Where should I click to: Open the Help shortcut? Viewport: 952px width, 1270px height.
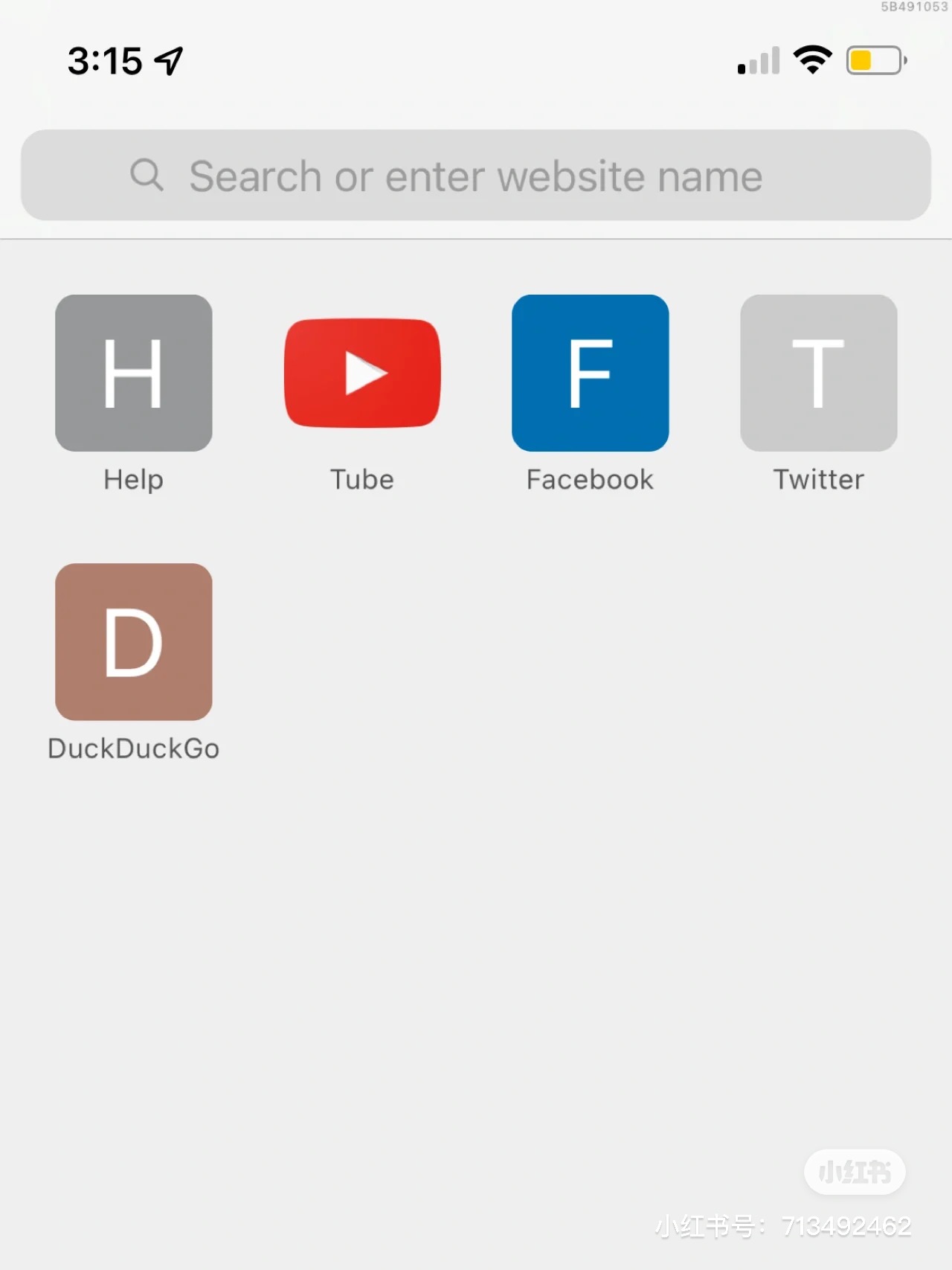[x=134, y=373]
